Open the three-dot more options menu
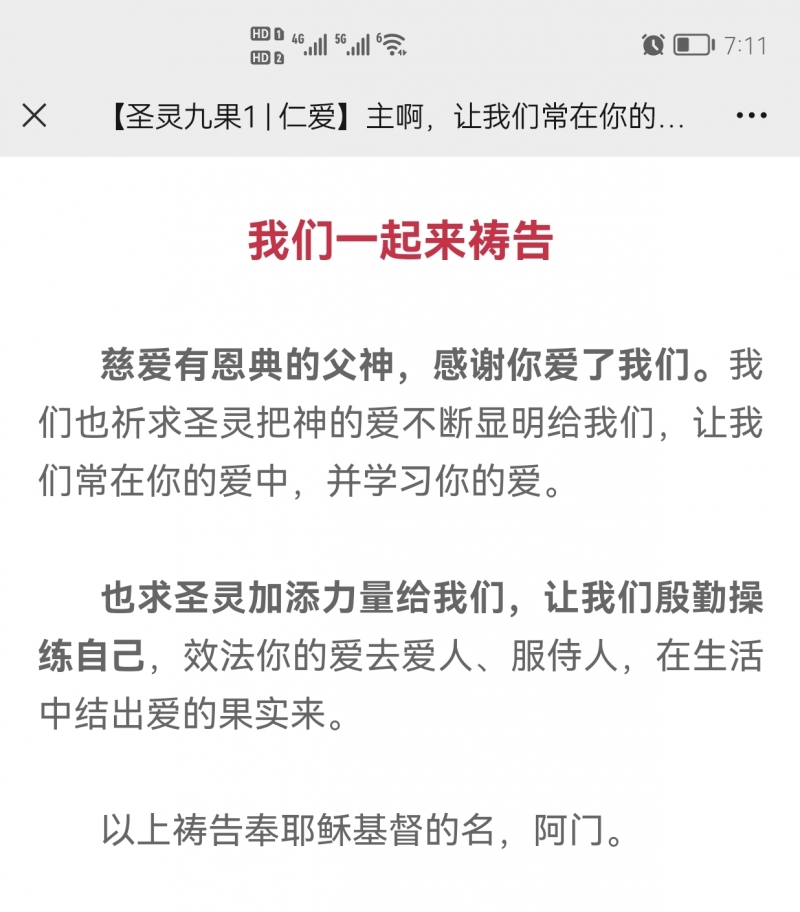This screenshot has height=912, width=800. 751,115
